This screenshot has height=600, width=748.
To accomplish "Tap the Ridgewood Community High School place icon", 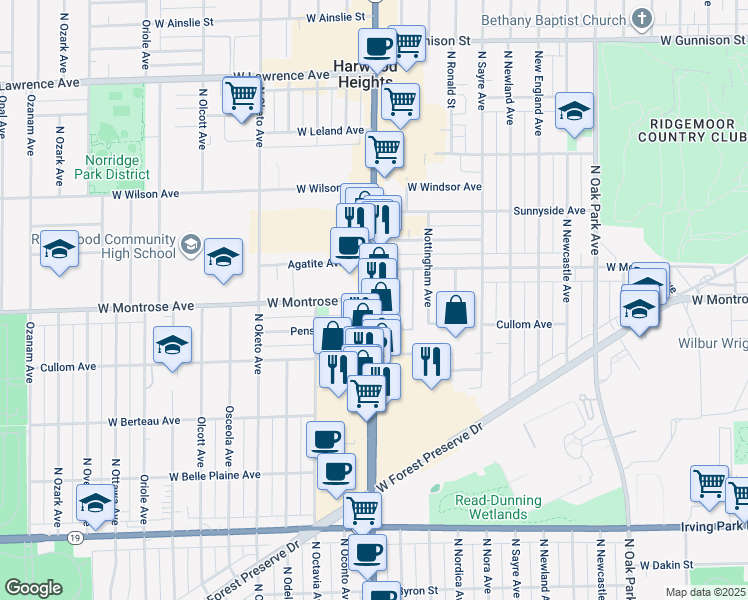I will (191, 245).
